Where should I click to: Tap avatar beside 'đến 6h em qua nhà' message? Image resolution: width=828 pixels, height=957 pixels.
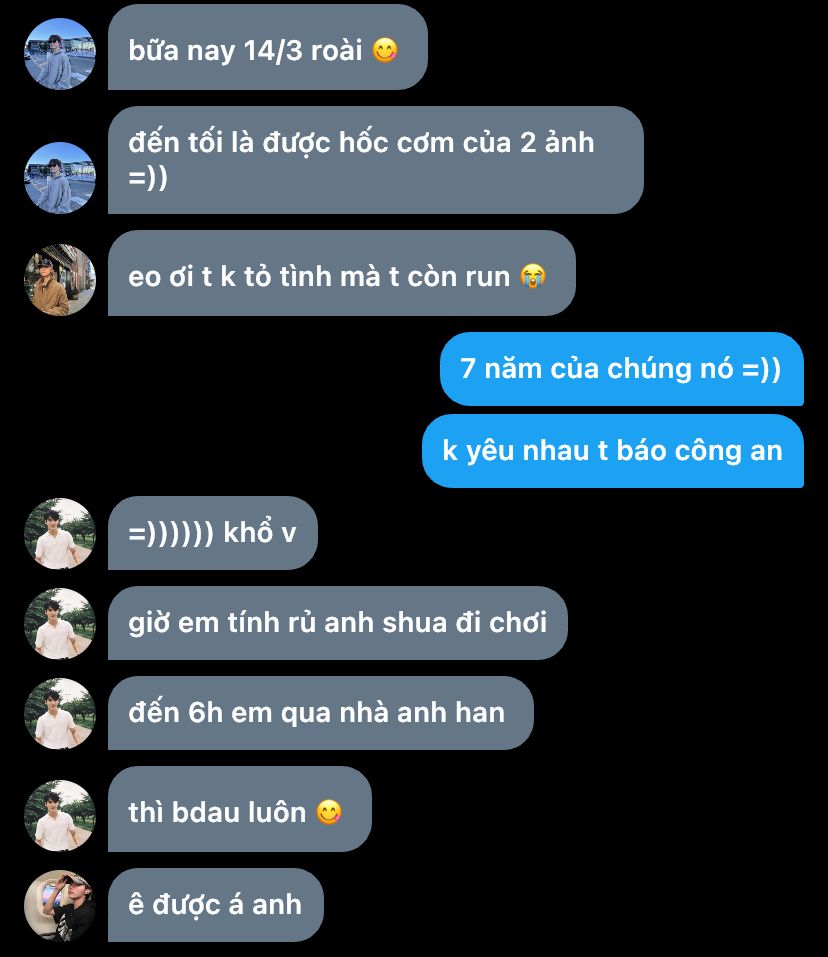(60, 714)
